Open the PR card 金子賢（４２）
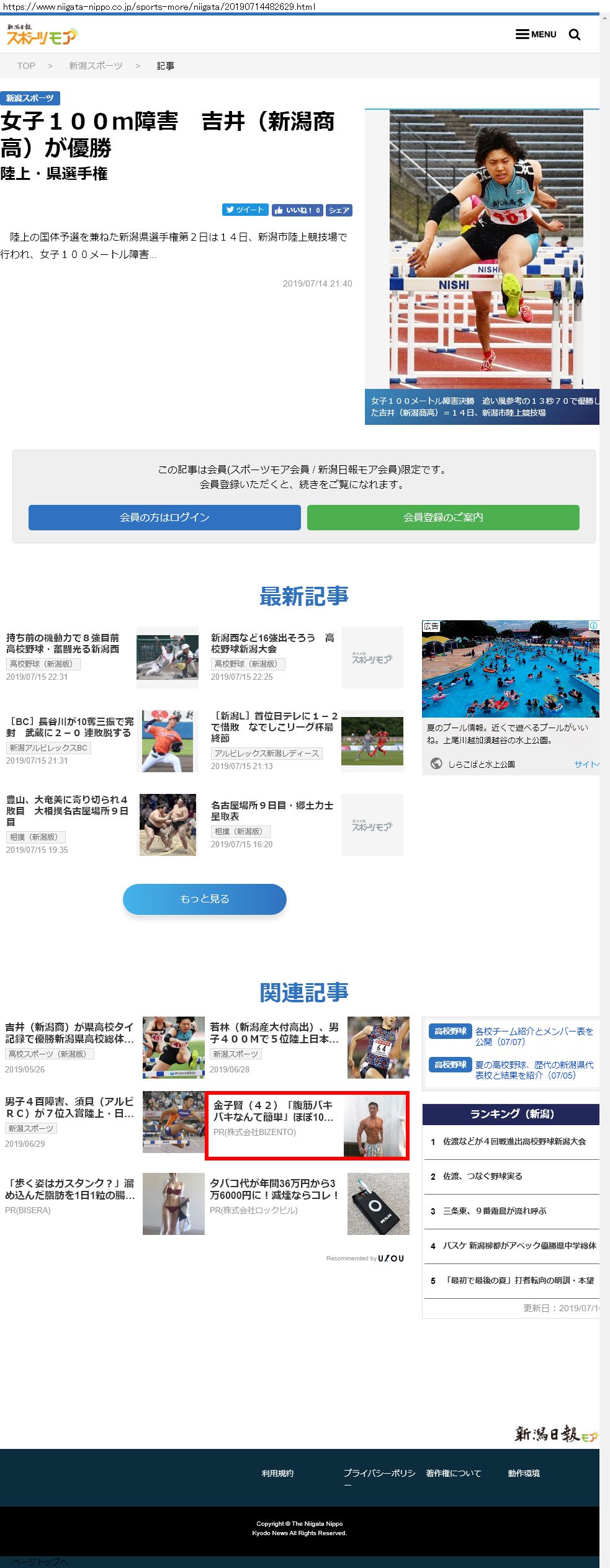Screen dimensions: 610x1568 click(307, 1125)
